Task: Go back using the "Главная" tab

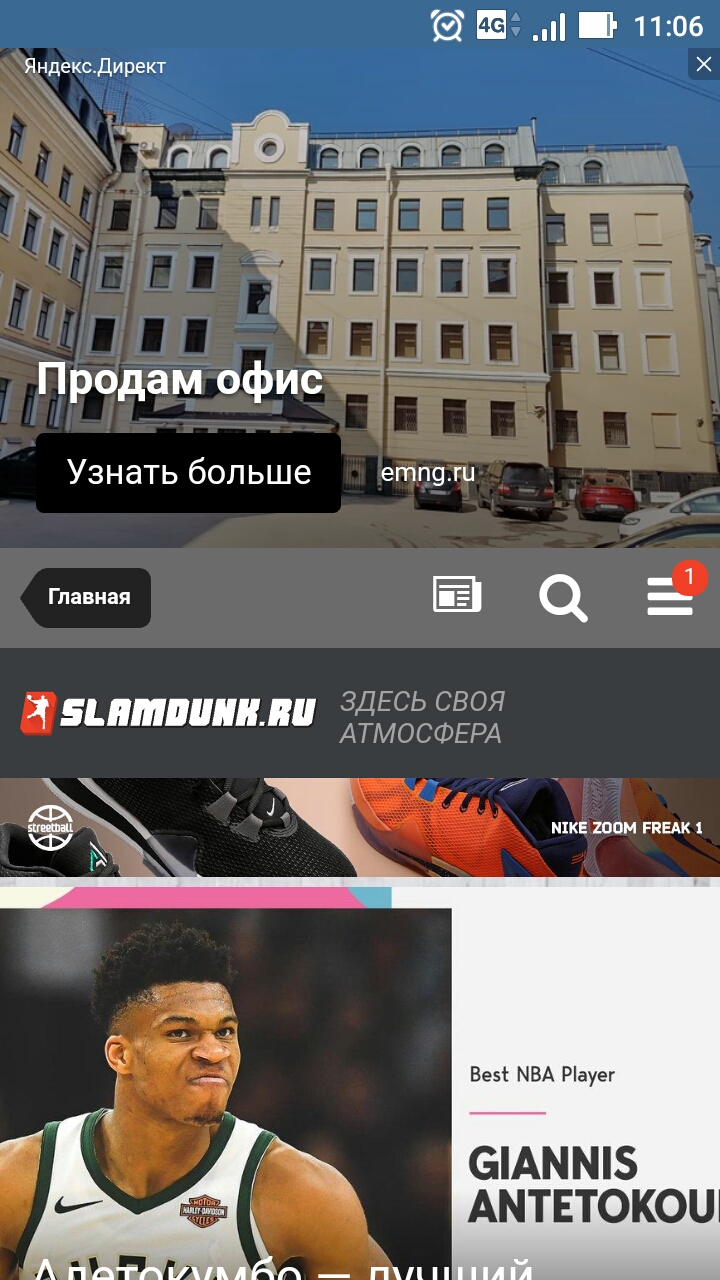Action: point(86,597)
